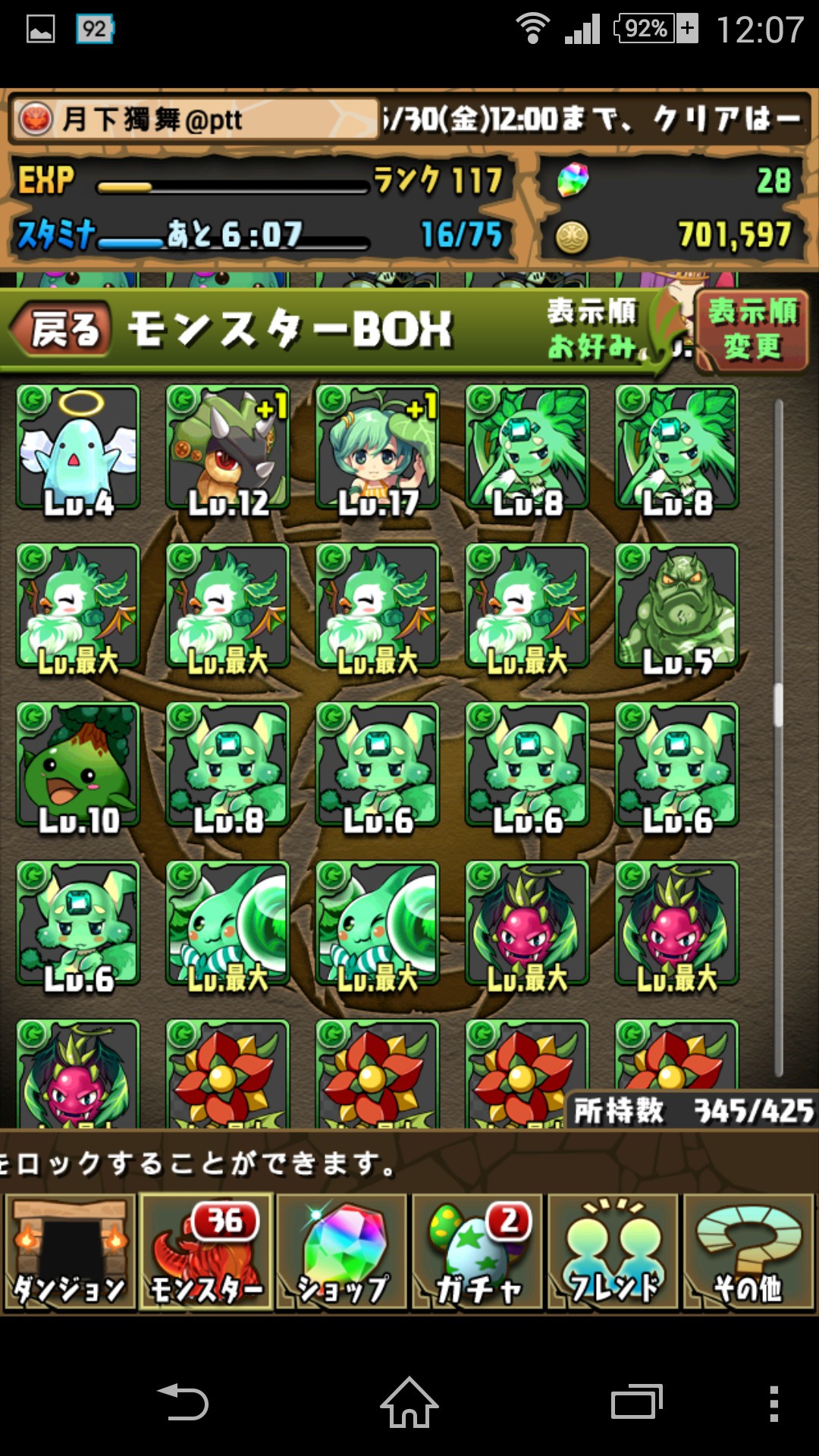819x1456 pixels.
Task: Select the Lv.5 green ogre monster
Action: [x=677, y=606]
